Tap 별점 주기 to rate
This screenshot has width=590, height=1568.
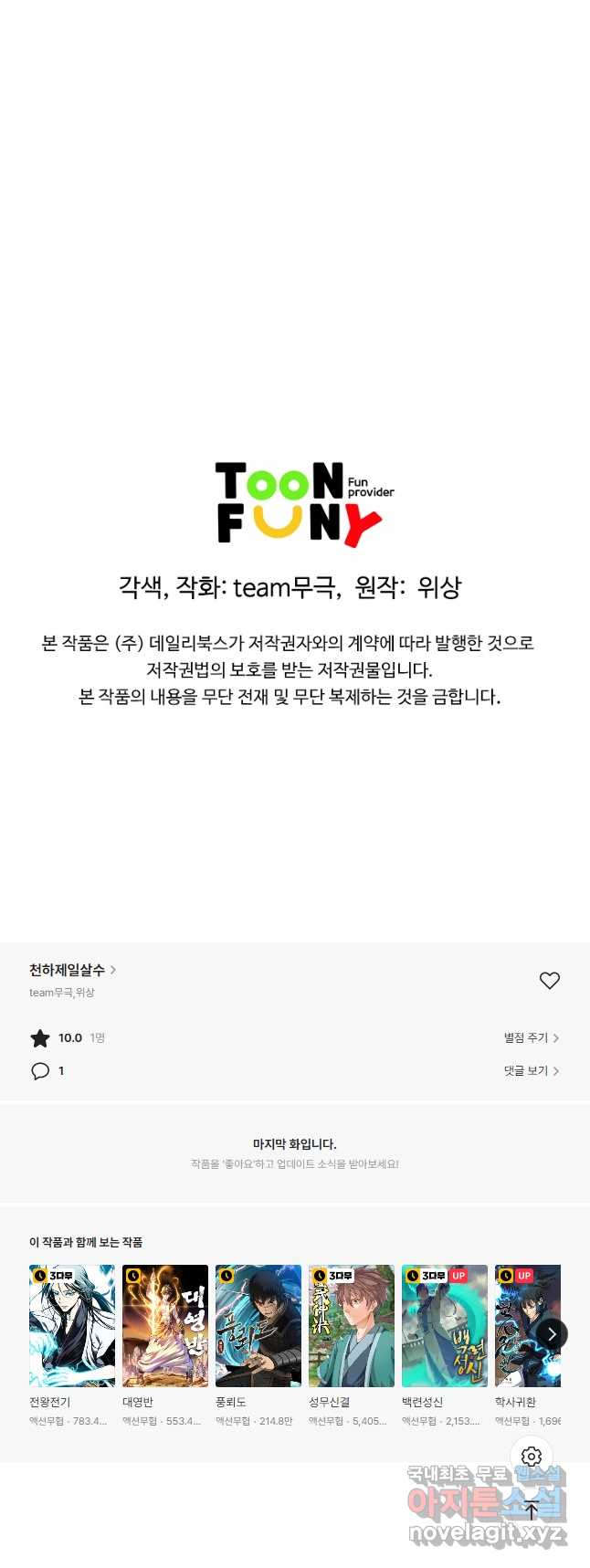click(x=531, y=1037)
